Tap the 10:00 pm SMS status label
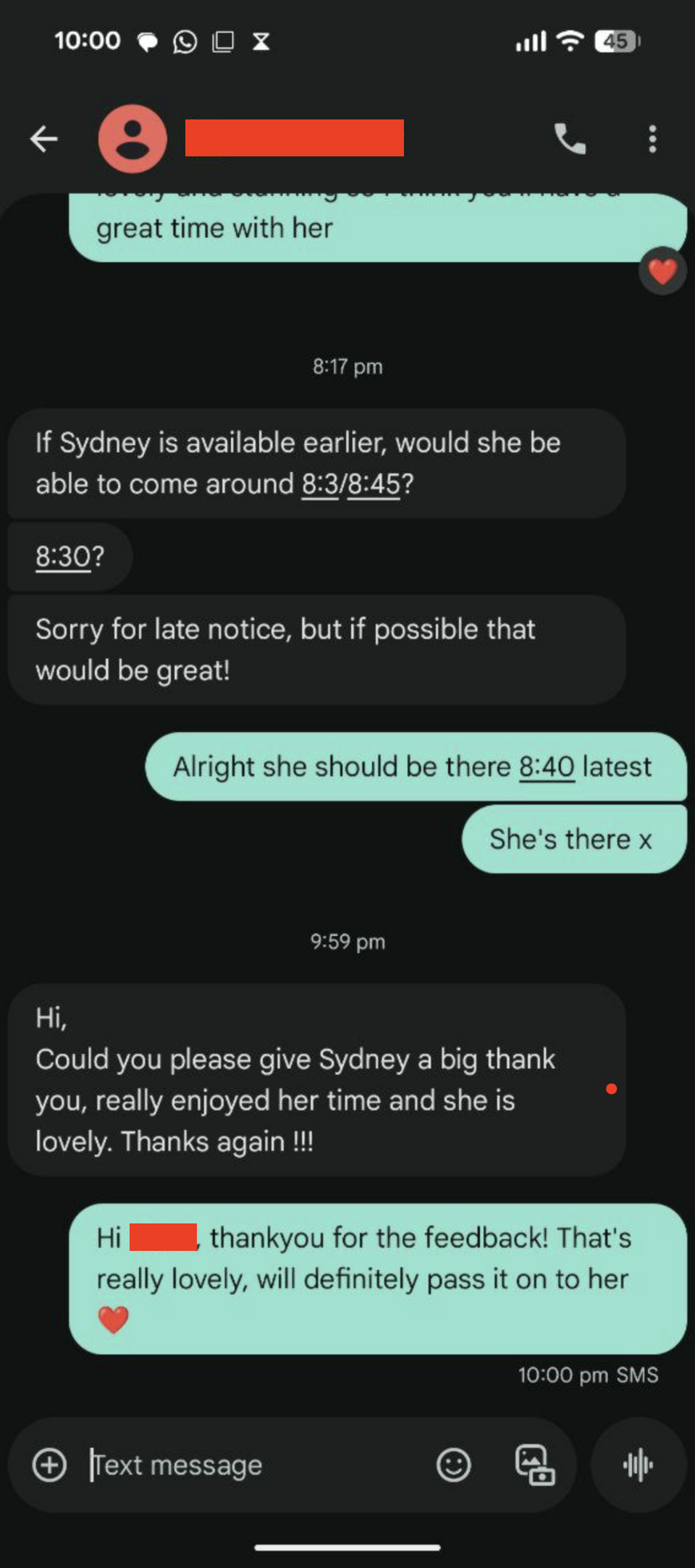The width and height of the screenshot is (695, 1568). point(588,1375)
